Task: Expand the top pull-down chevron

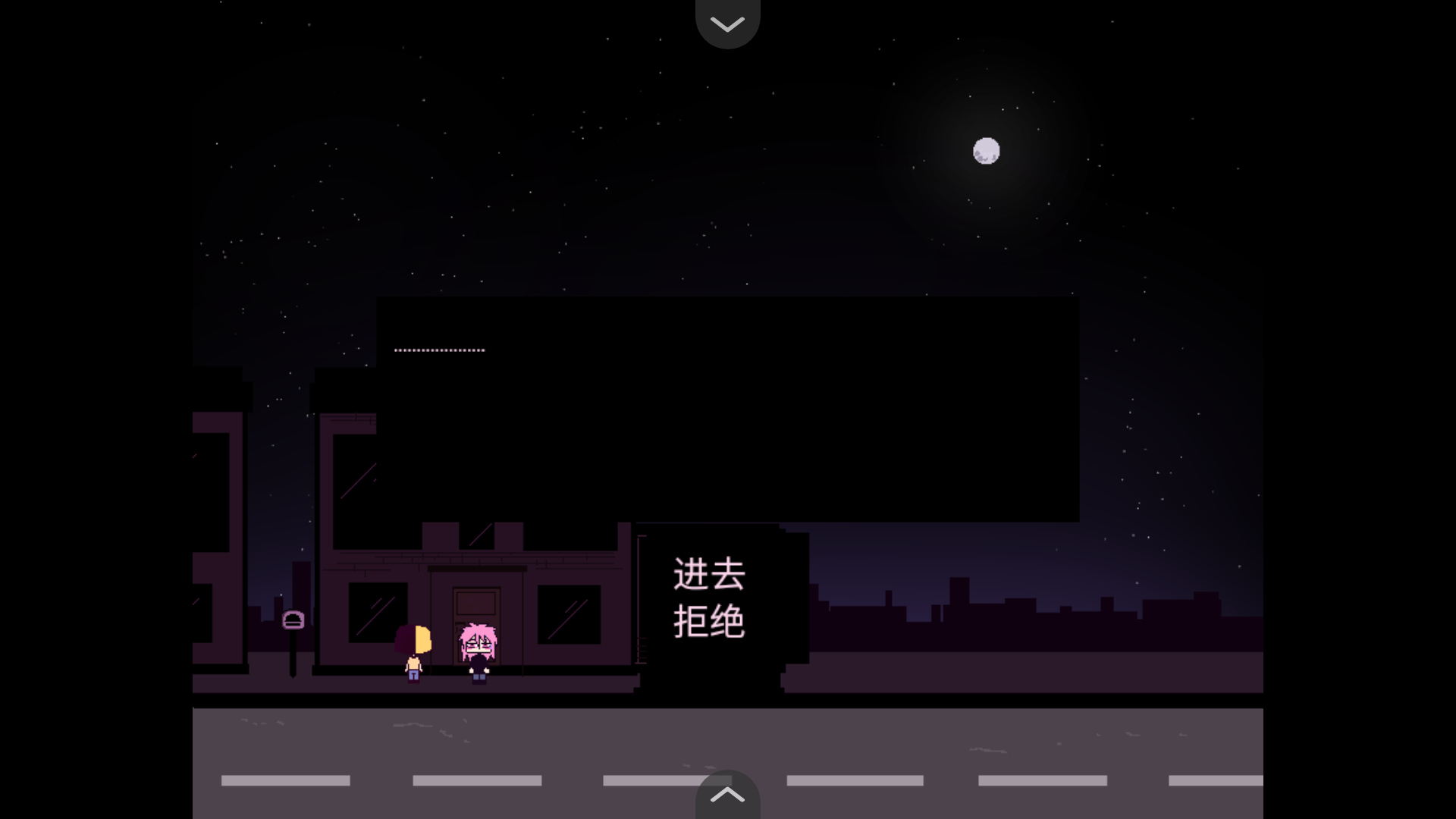Action: [x=727, y=24]
